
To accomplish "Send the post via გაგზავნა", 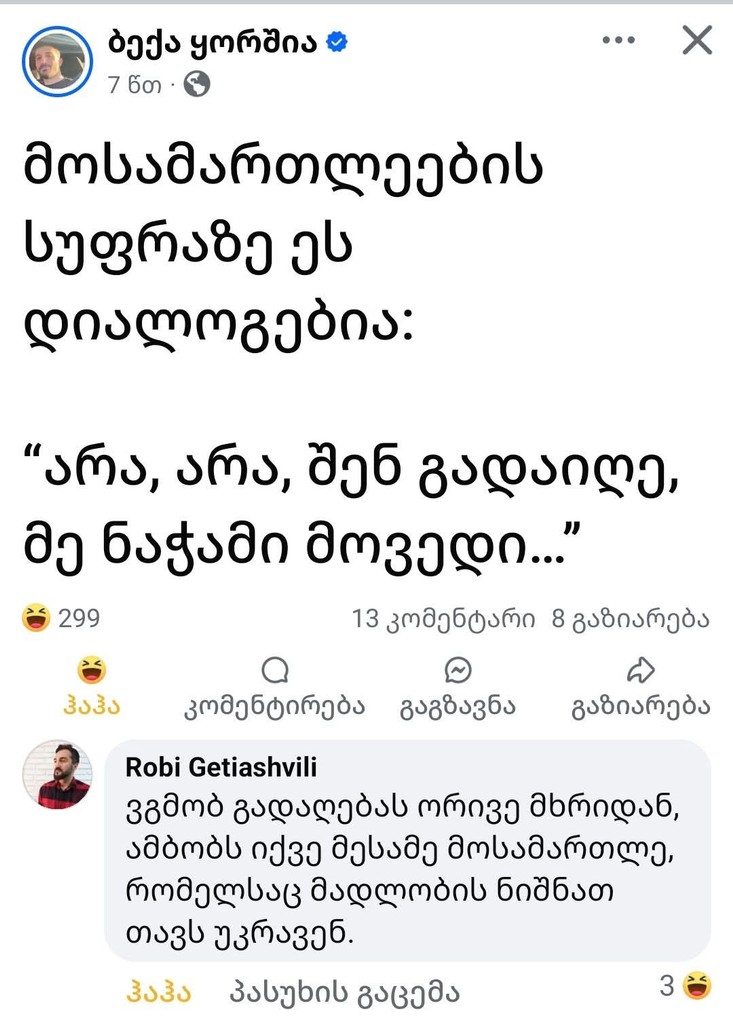I will point(457,688).
